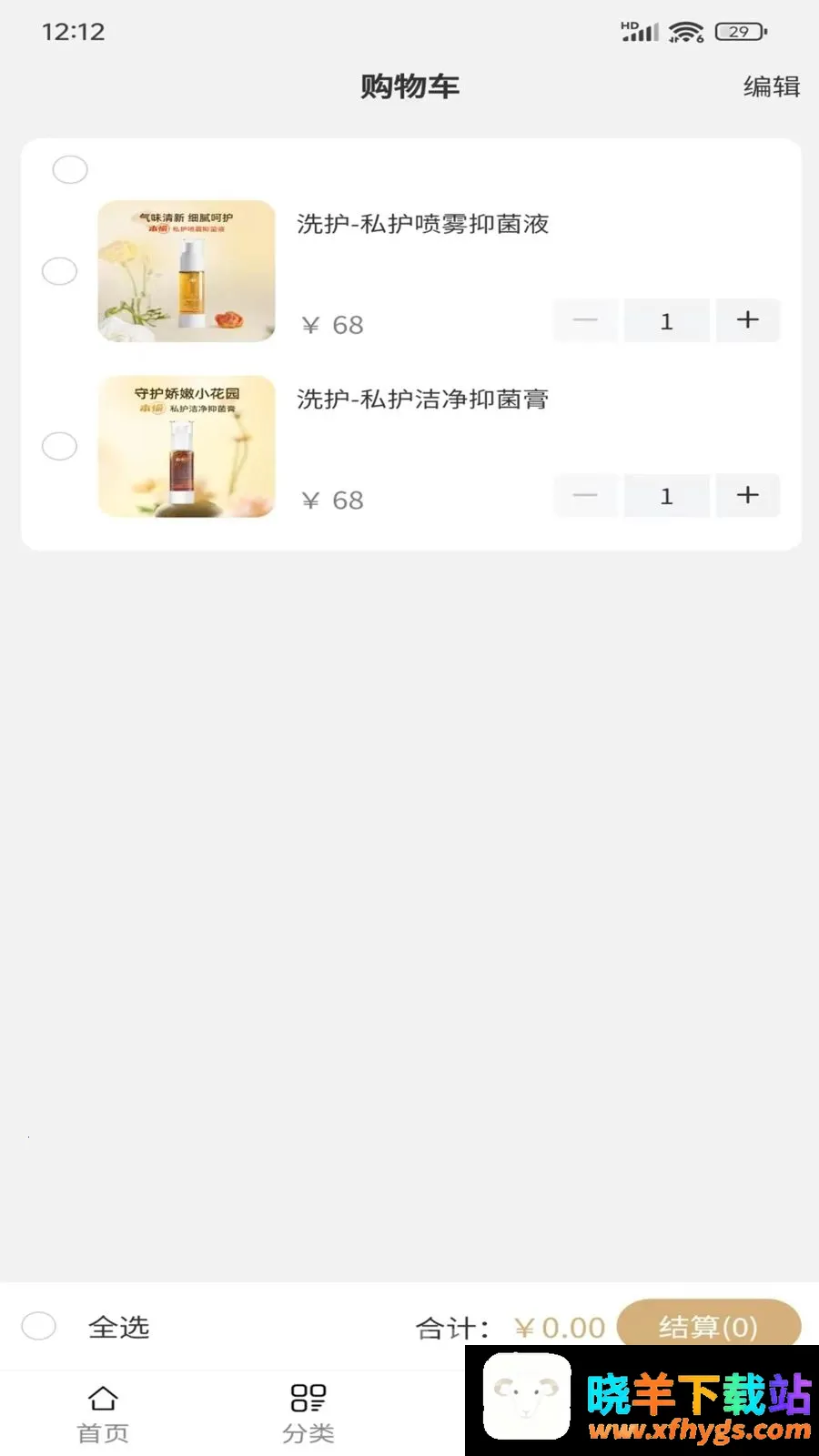Increase quantity of 私护洁净抑菌膏
Screen dimensions: 819x1456
747,495
